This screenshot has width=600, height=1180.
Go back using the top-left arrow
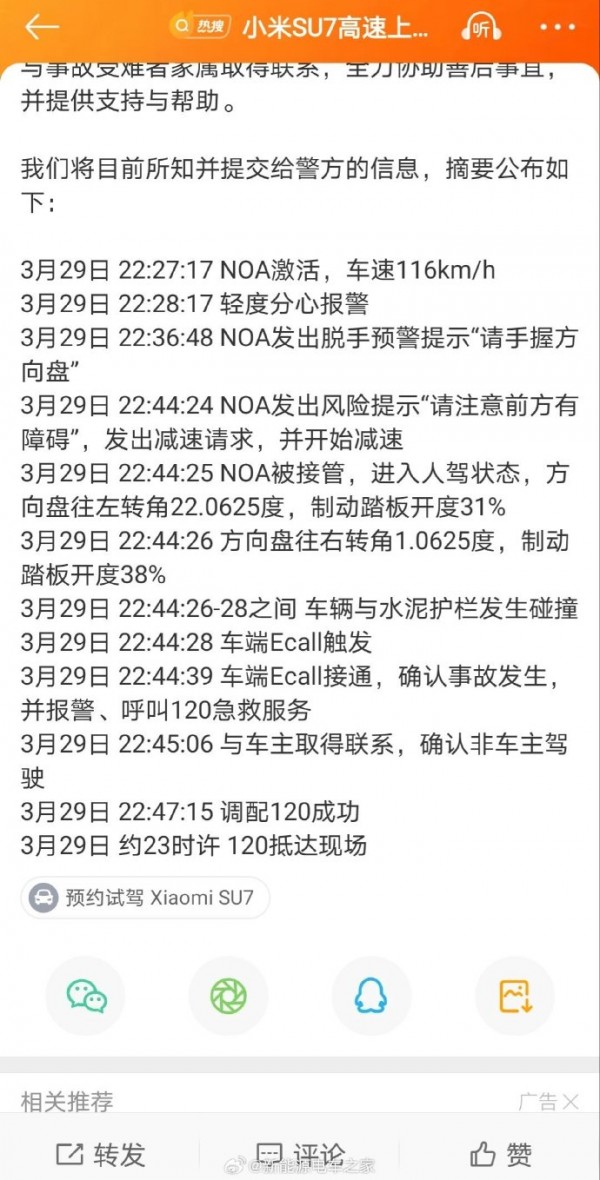(x=41, y=27)
